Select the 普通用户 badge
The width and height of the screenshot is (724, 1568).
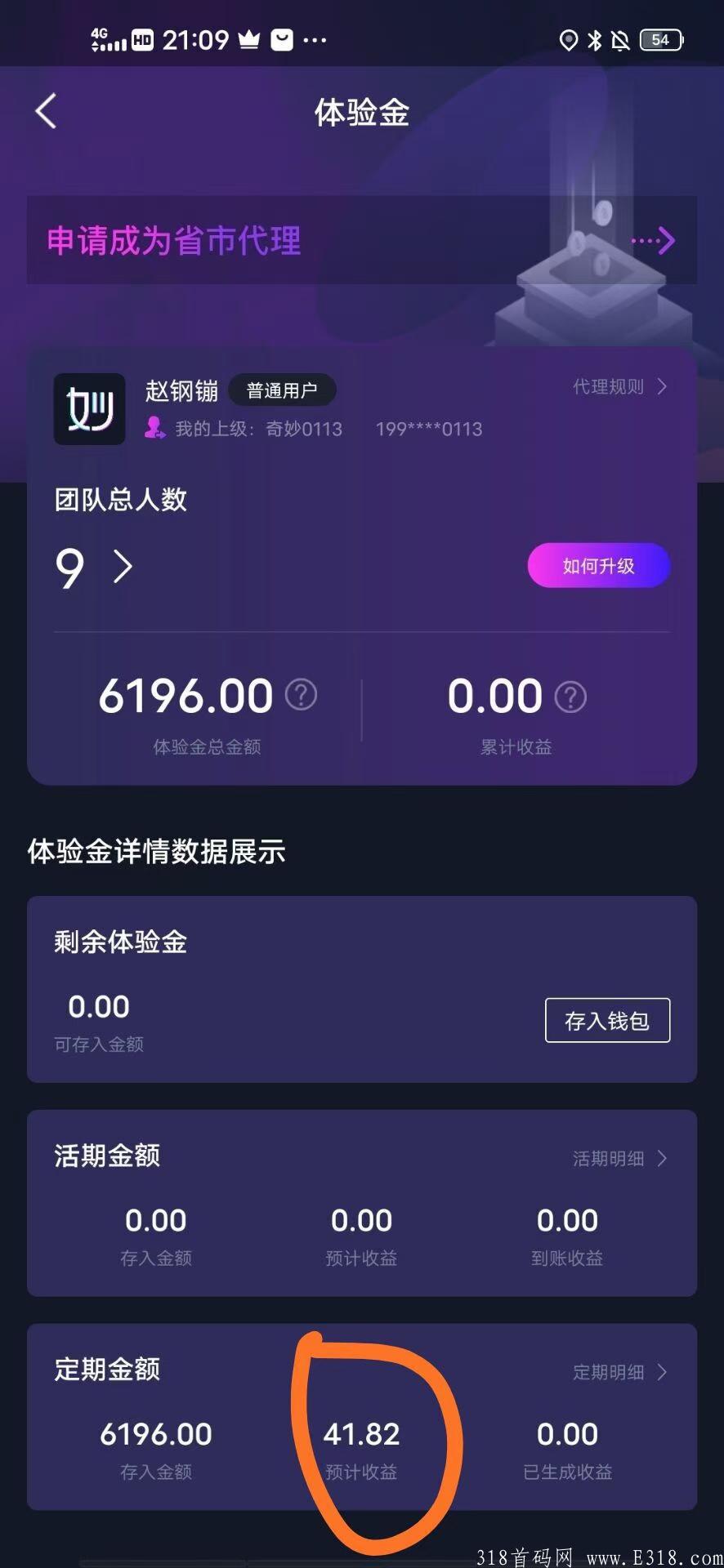pyautogui.click(x=282, y=390)
